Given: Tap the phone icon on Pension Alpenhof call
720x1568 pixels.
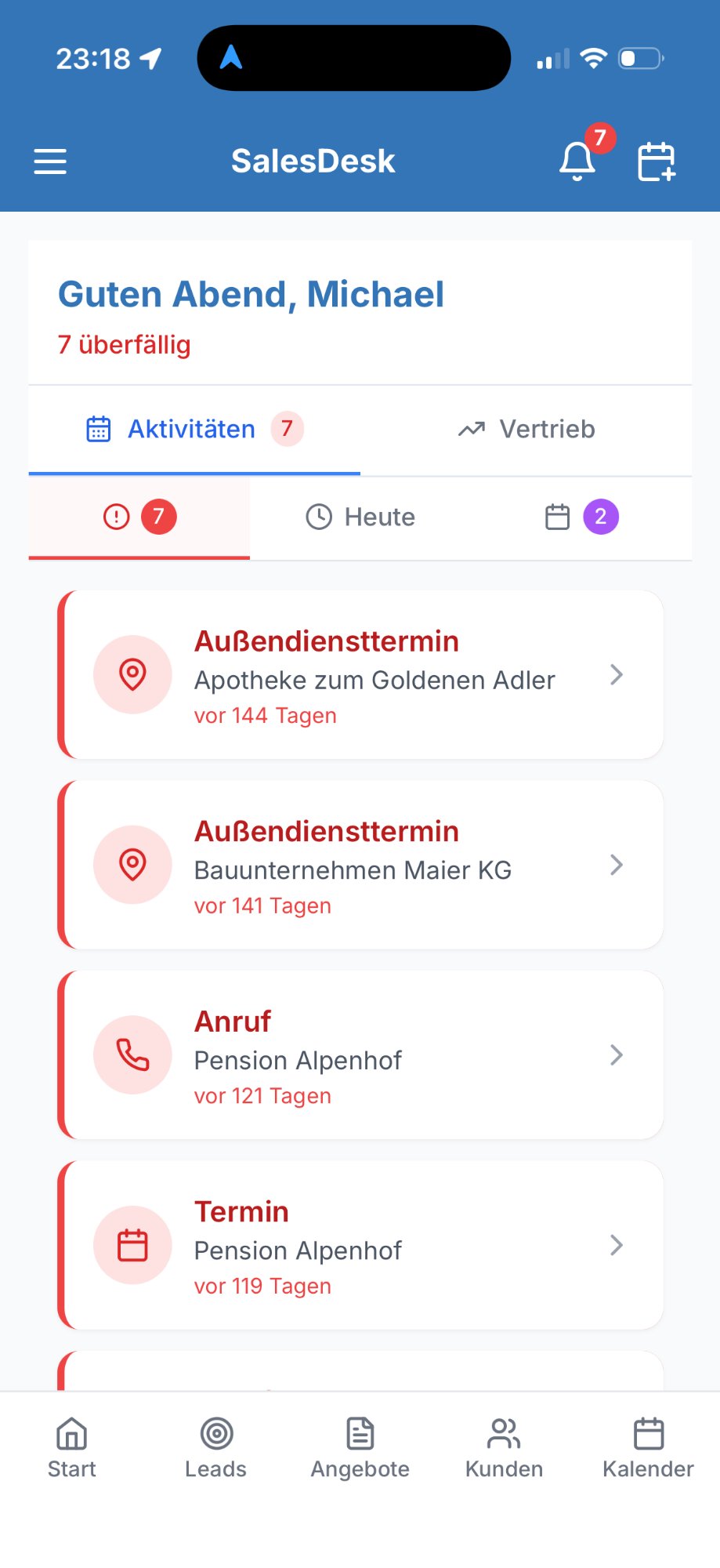Looking at the screenshot, I should [x=132, y=1054].
